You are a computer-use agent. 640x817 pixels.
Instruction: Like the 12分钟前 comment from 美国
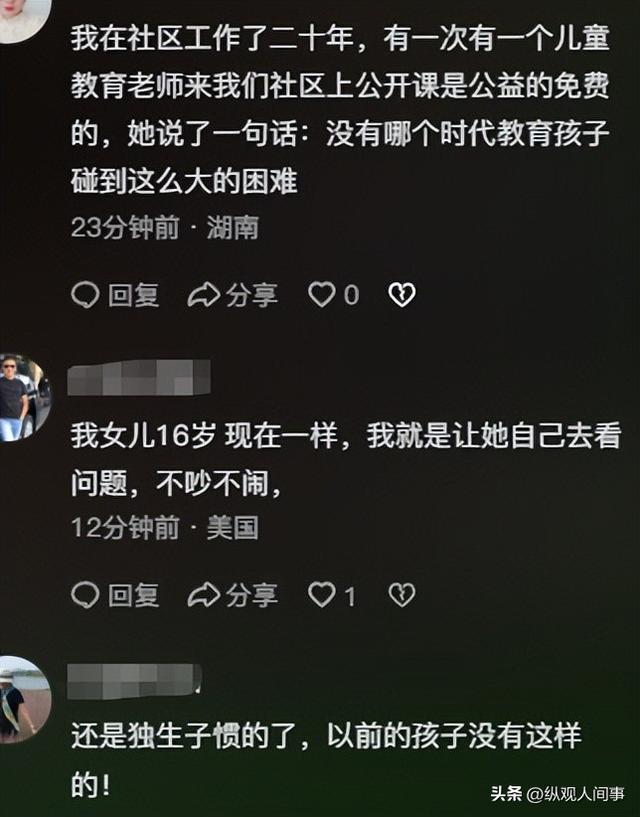[322, 595]
